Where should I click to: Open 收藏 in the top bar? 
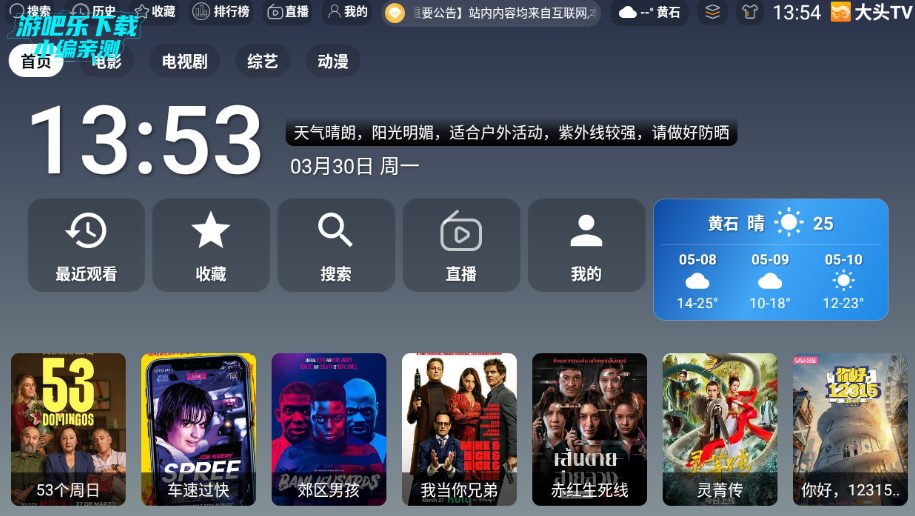point(155,12)
